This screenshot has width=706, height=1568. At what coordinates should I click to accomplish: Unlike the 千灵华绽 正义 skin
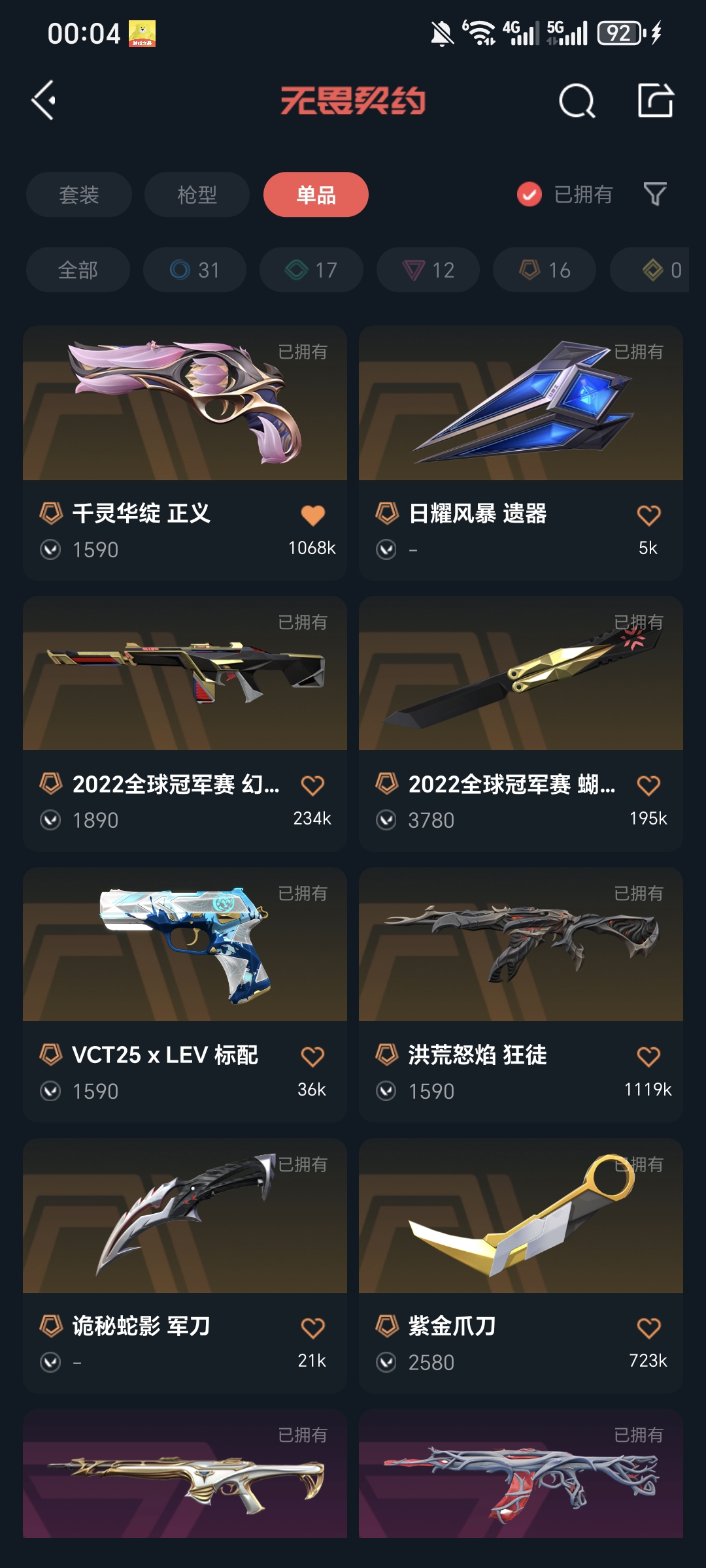pos(312,515)
